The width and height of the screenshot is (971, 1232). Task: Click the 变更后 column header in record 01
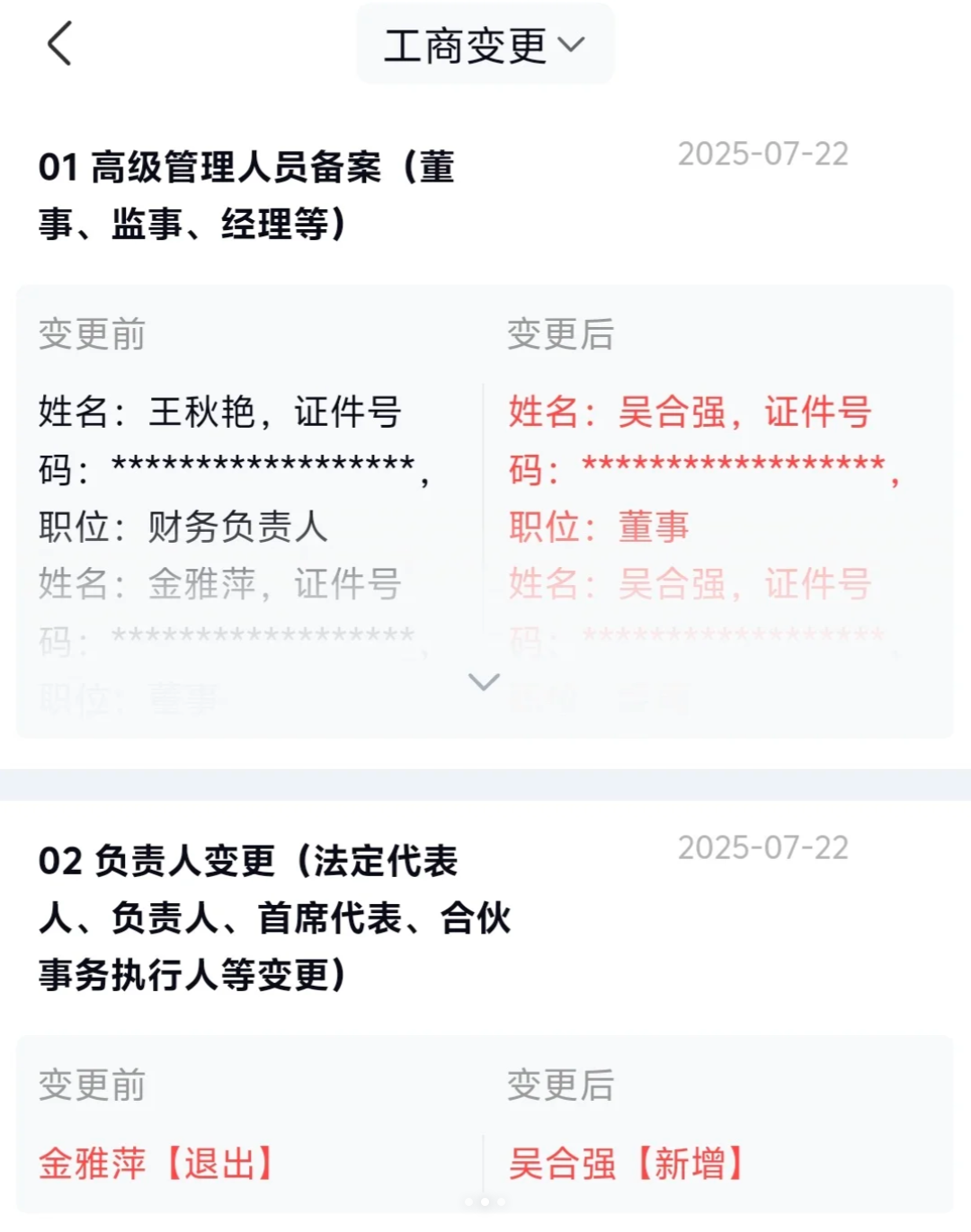click(x=562, y=336)
